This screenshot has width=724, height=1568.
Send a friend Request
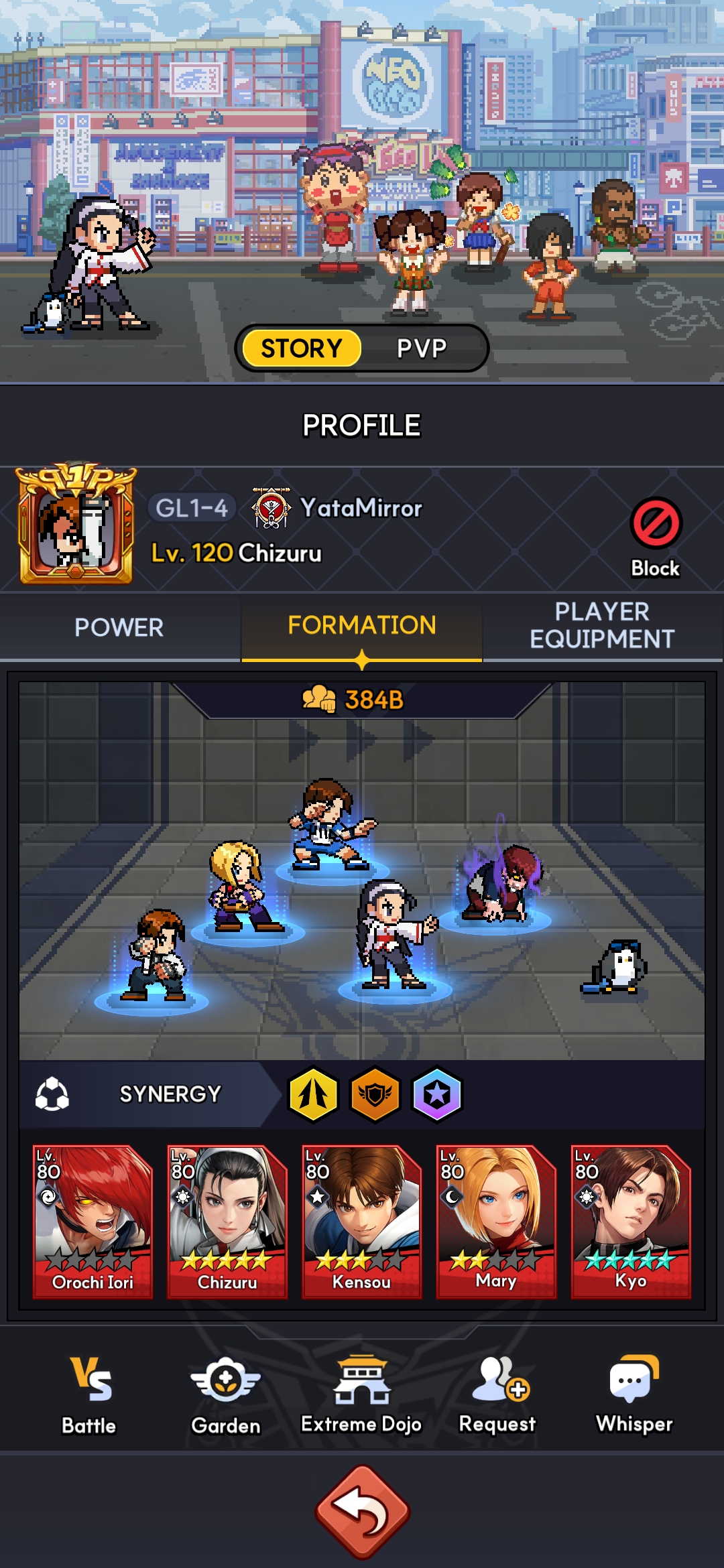497,1395
